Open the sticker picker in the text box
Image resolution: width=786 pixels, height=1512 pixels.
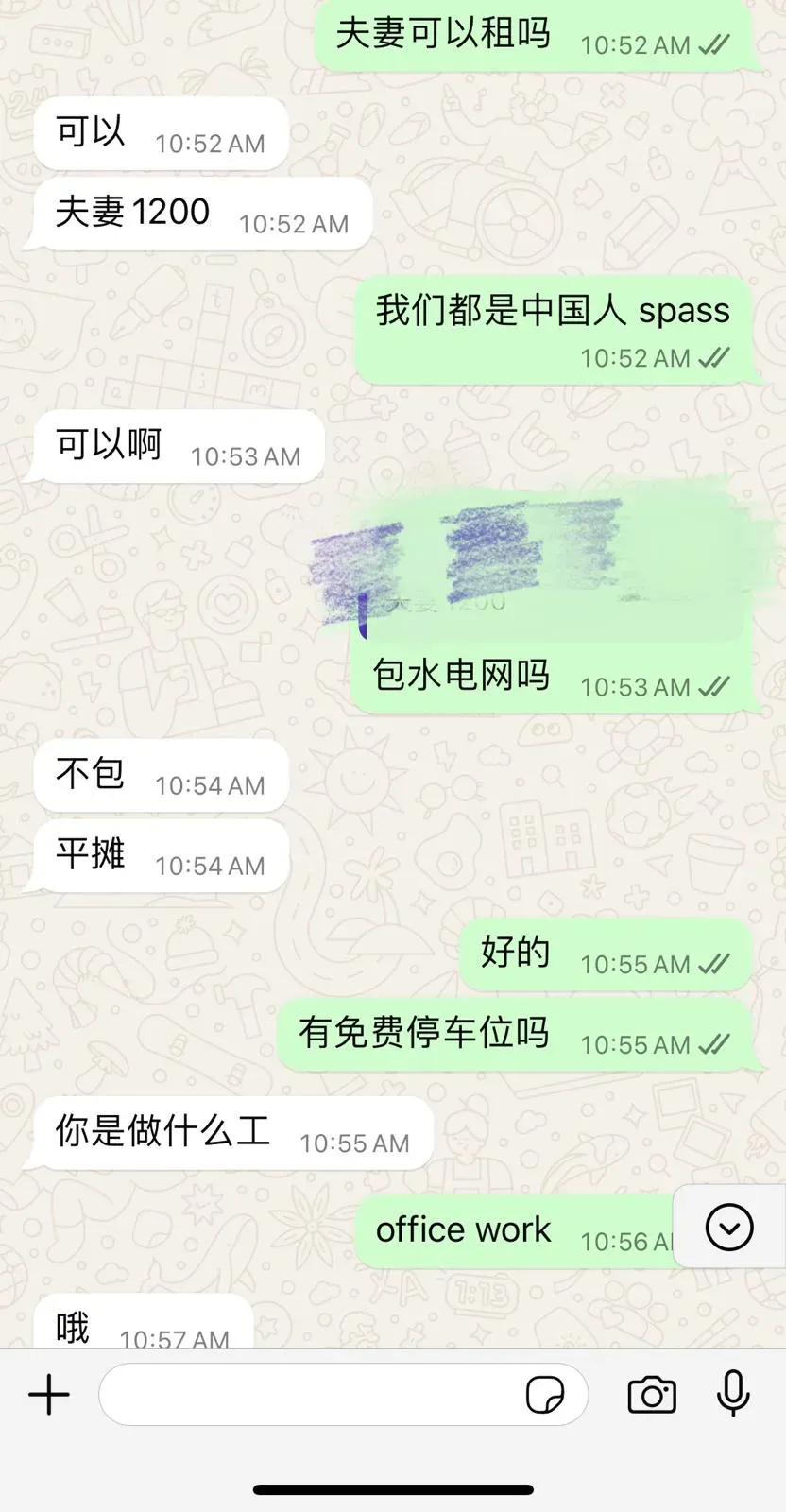coord(545,1395)
